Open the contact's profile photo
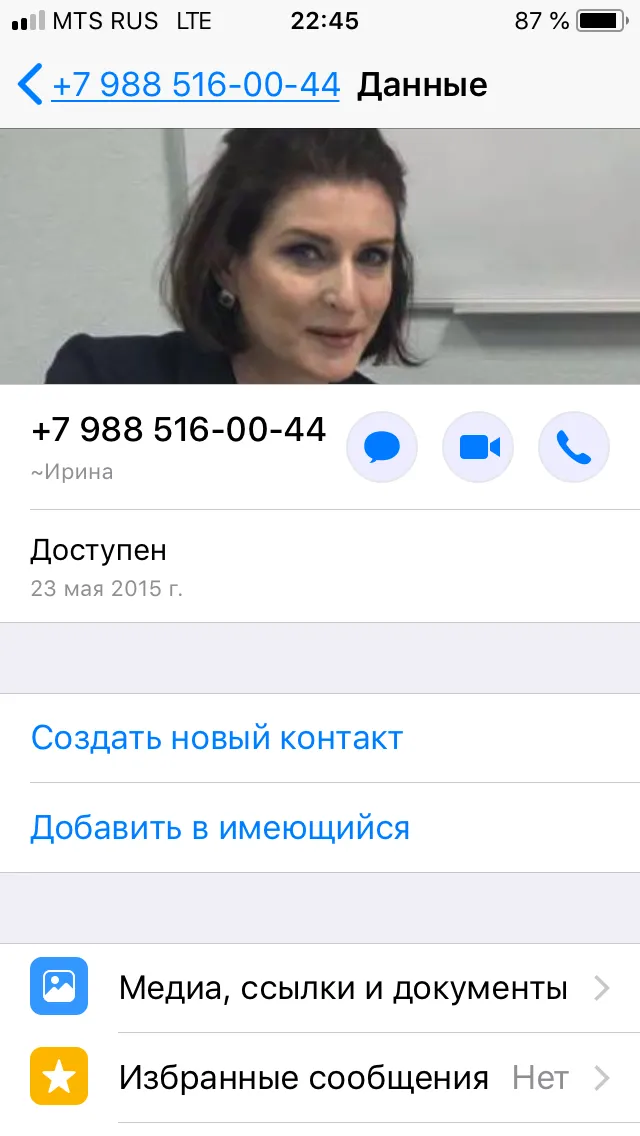The height and width of the screenshot is (1136, 640). pos(320,256)
